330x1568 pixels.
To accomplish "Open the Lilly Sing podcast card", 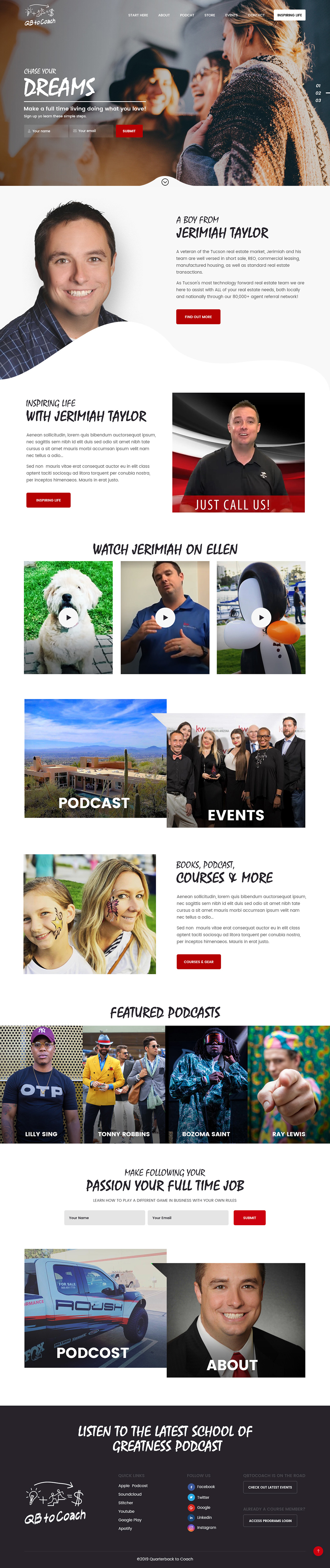I will (41, 1084).
